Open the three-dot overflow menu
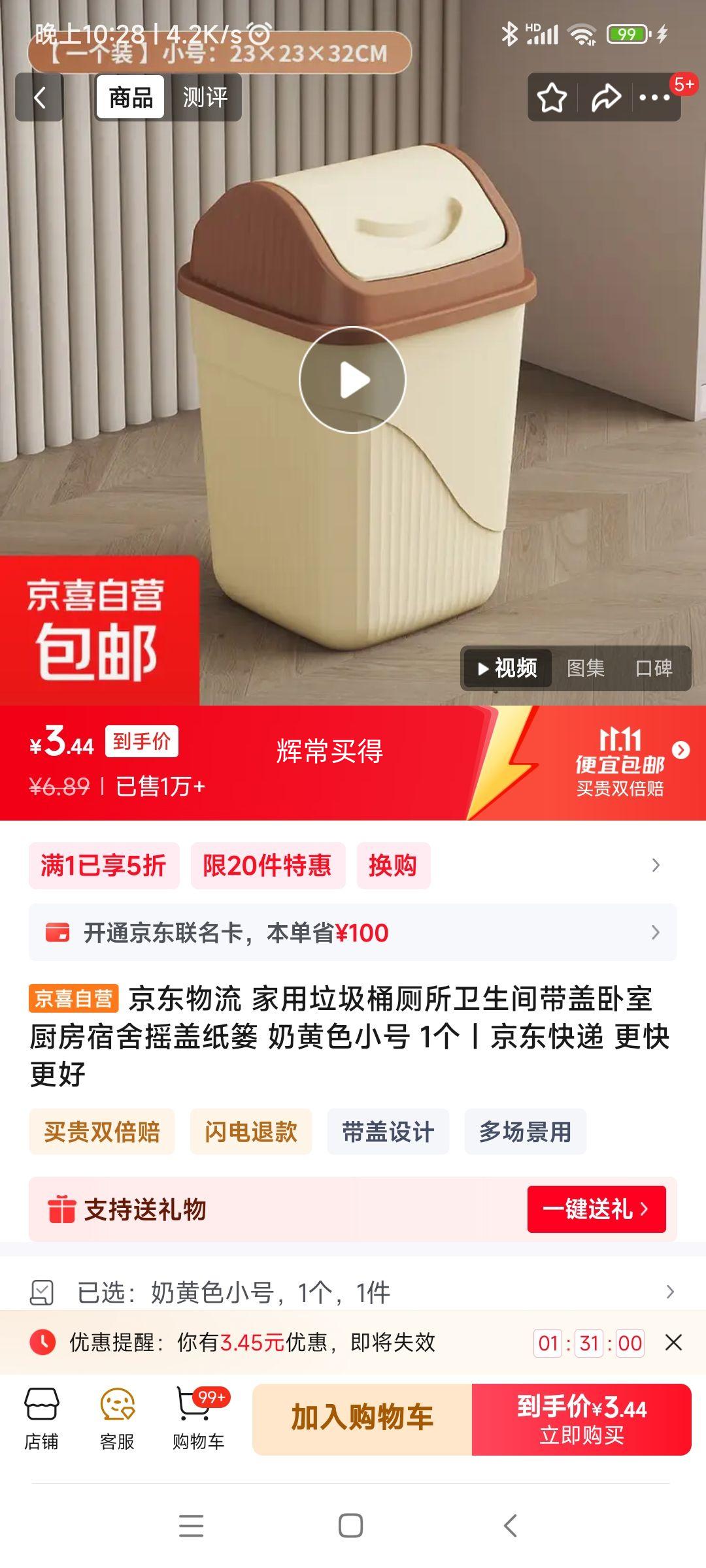This screenshot has width=706, height=1568. (655, 98)
